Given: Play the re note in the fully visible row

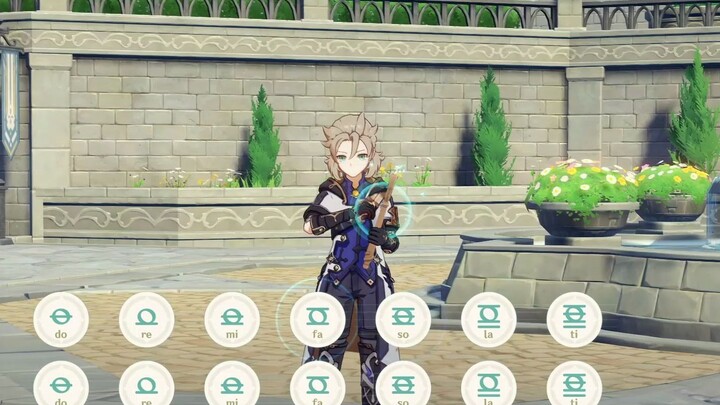Looking at the screenshot, I should click(x=147, y=320).
